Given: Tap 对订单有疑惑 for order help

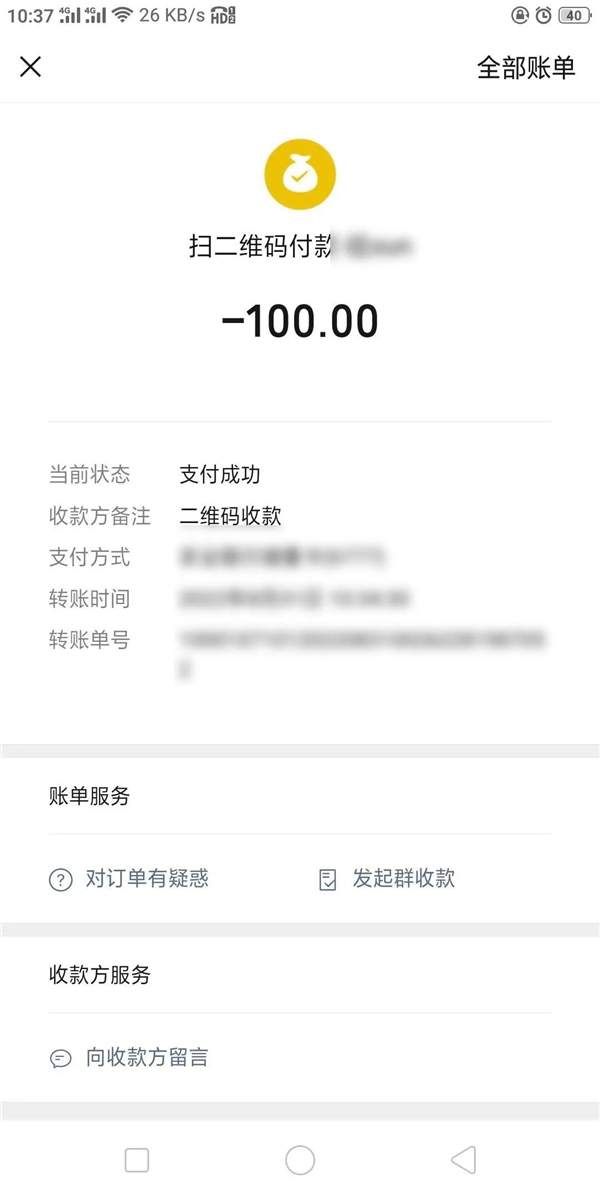Looking at the screenshot, I should [130, 879].
